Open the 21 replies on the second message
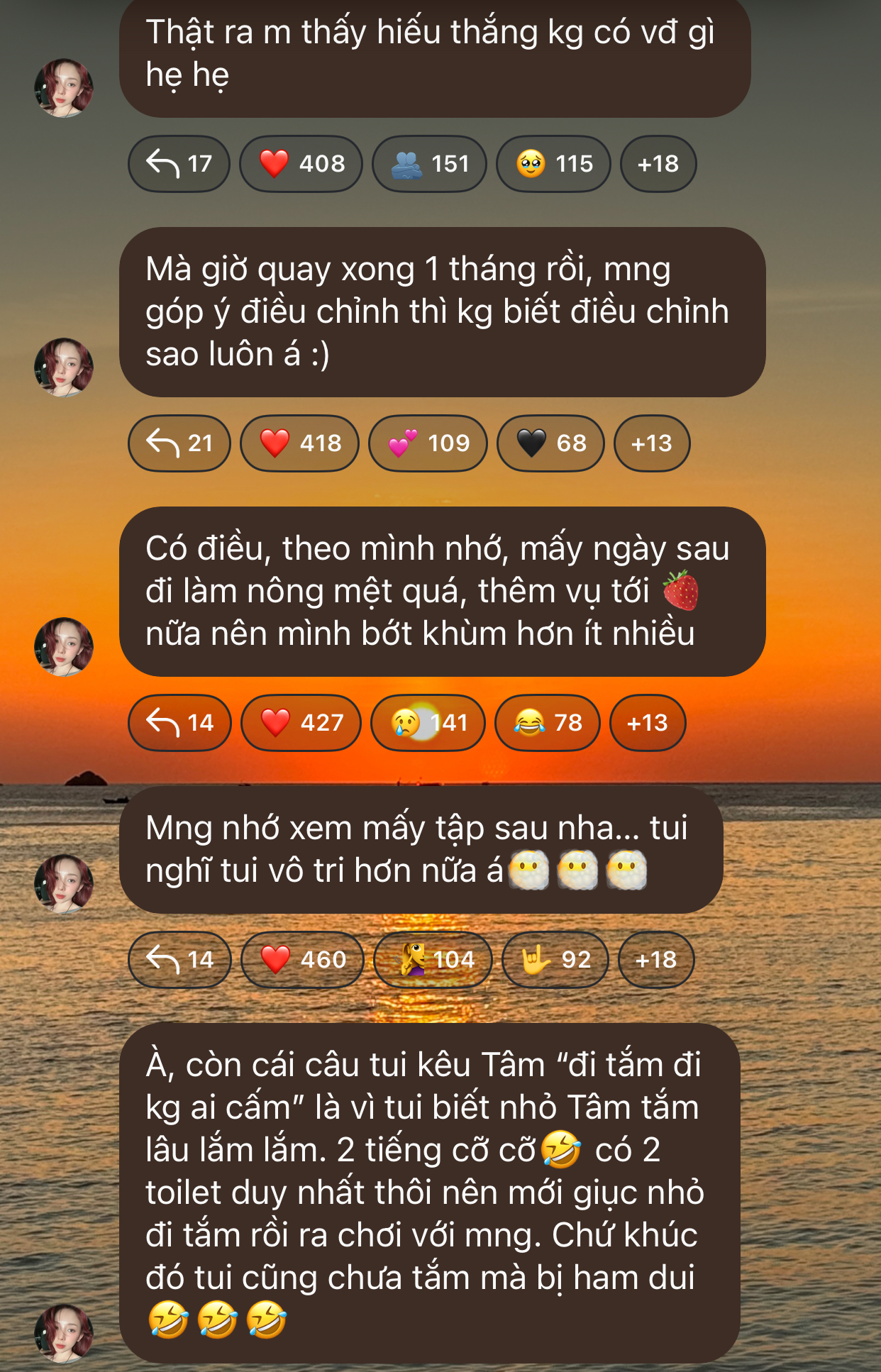This screenshot has height=1372, width=881. (x=178, y=443)
